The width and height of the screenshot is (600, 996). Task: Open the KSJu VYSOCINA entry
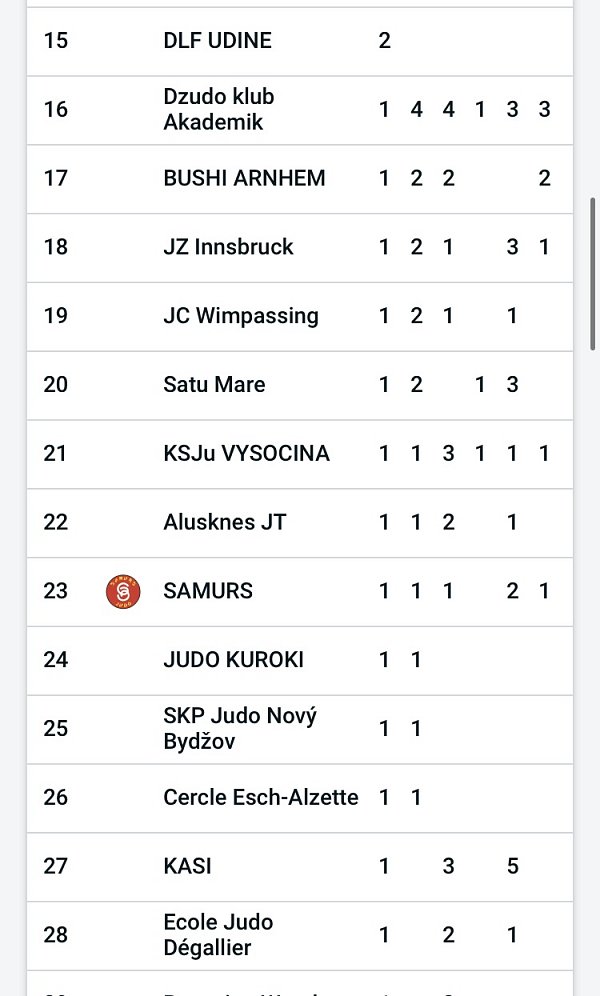click(300, 454)
